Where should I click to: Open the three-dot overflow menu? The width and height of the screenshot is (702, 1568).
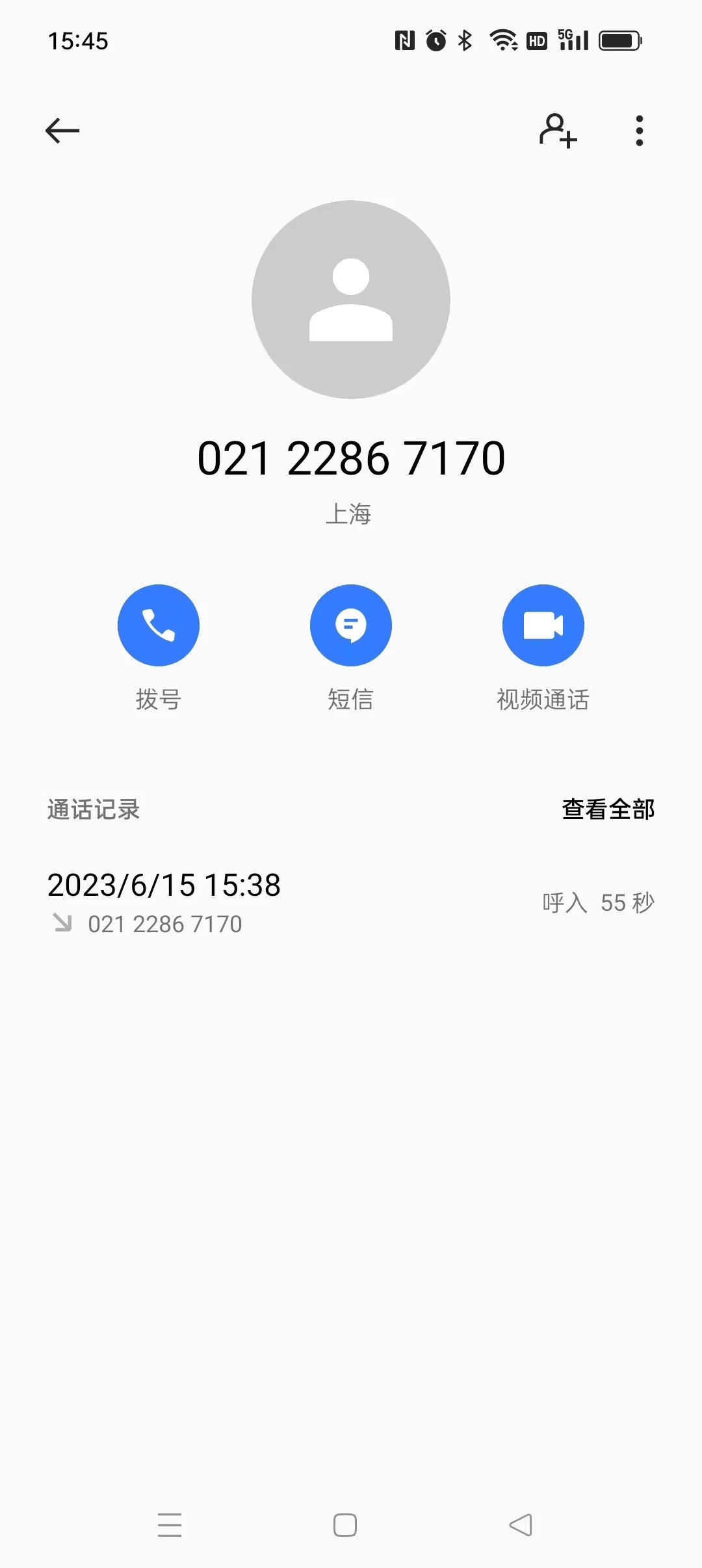pos(640,131)
